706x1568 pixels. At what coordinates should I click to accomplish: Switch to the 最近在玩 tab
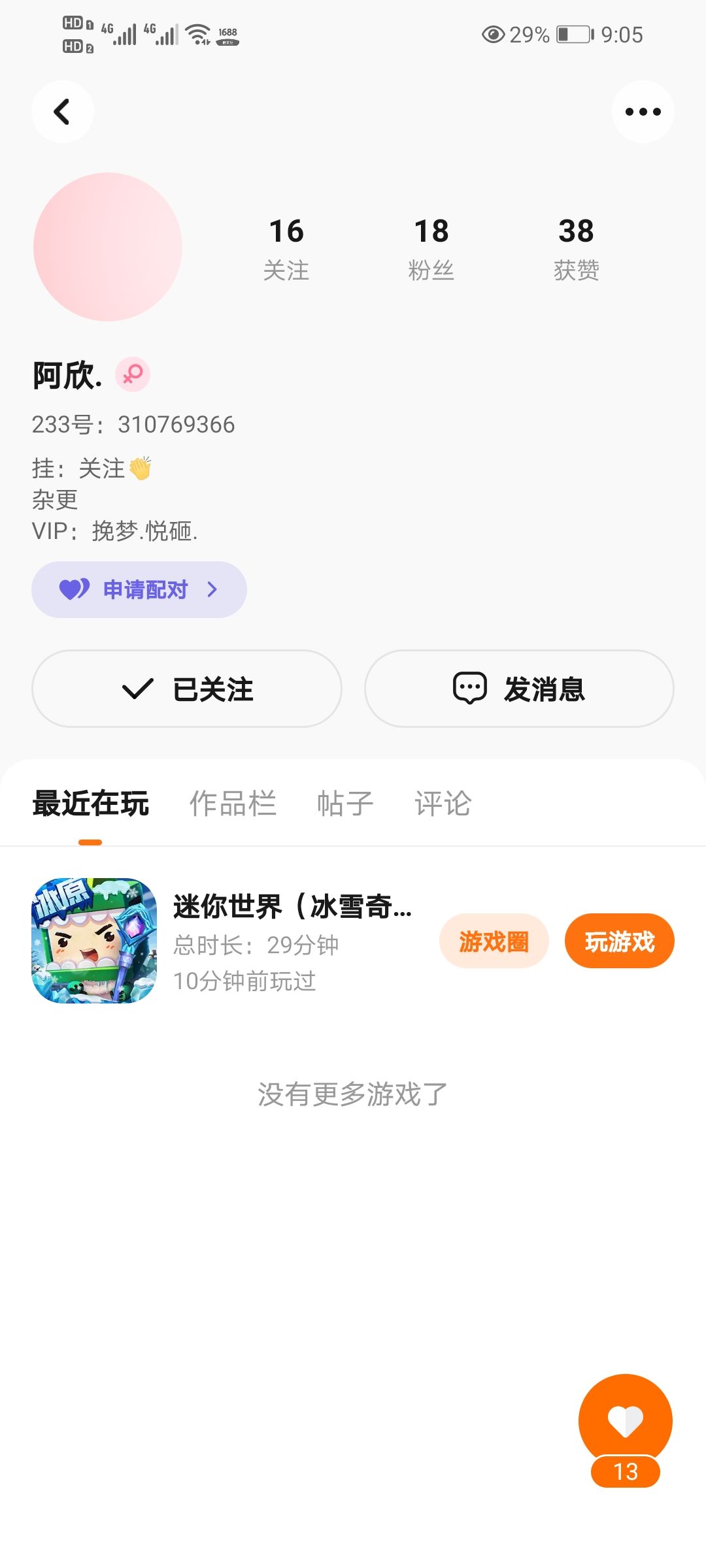[91, 804]
